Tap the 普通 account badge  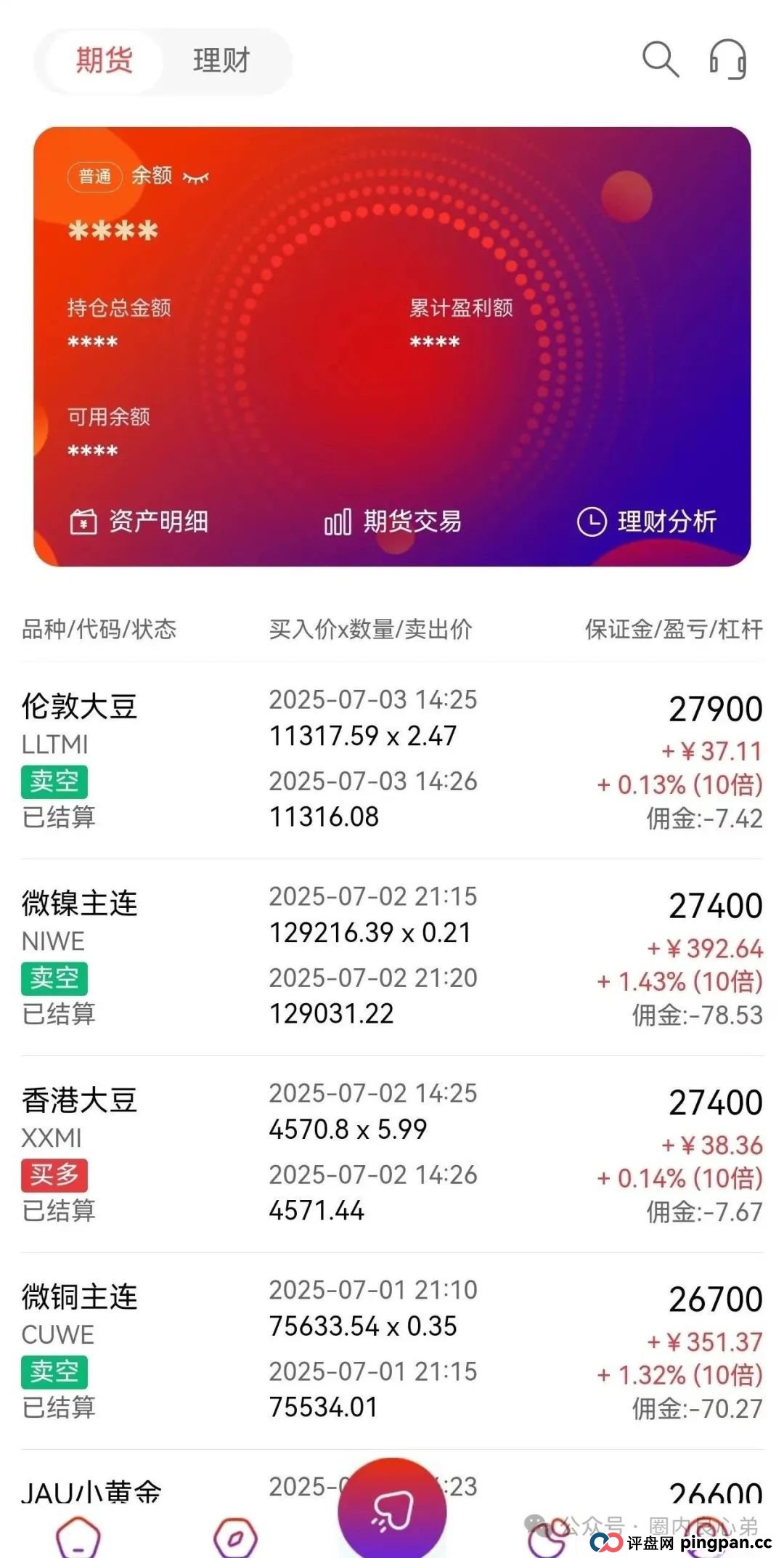pos(95,176)
